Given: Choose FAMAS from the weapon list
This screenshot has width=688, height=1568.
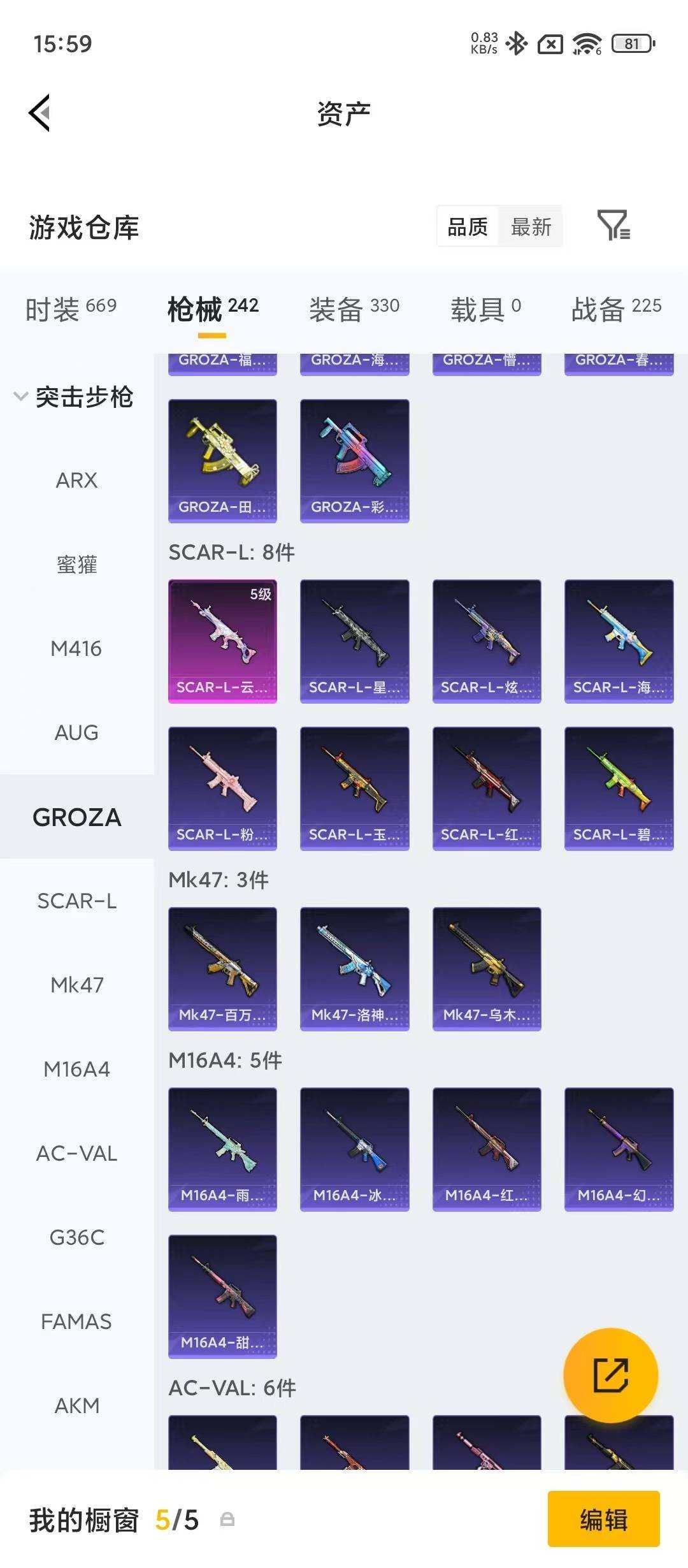Looking at the screenshot, I should (x=76, y=1321).
